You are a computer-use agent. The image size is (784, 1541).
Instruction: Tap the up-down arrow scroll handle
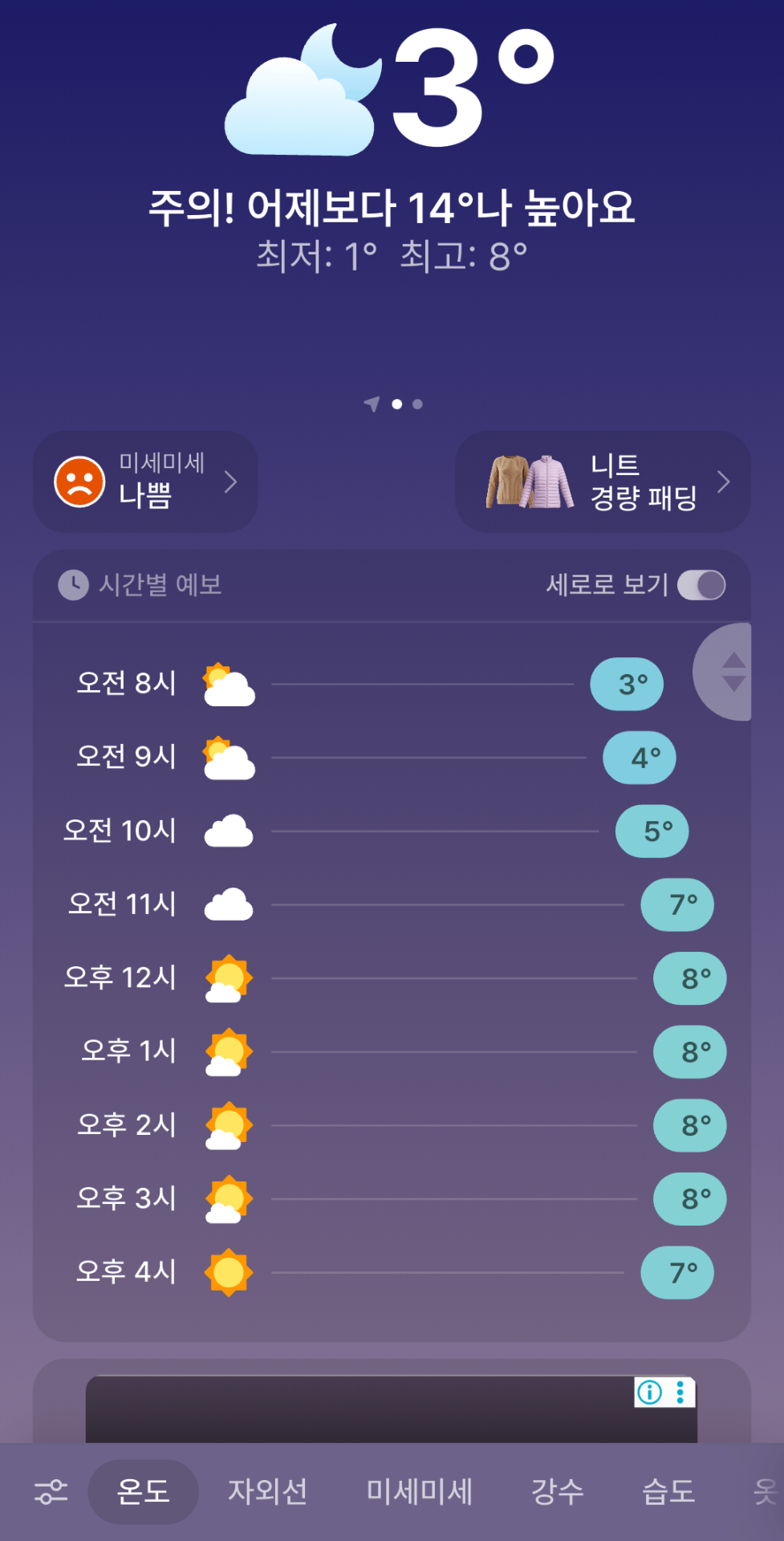732,672
